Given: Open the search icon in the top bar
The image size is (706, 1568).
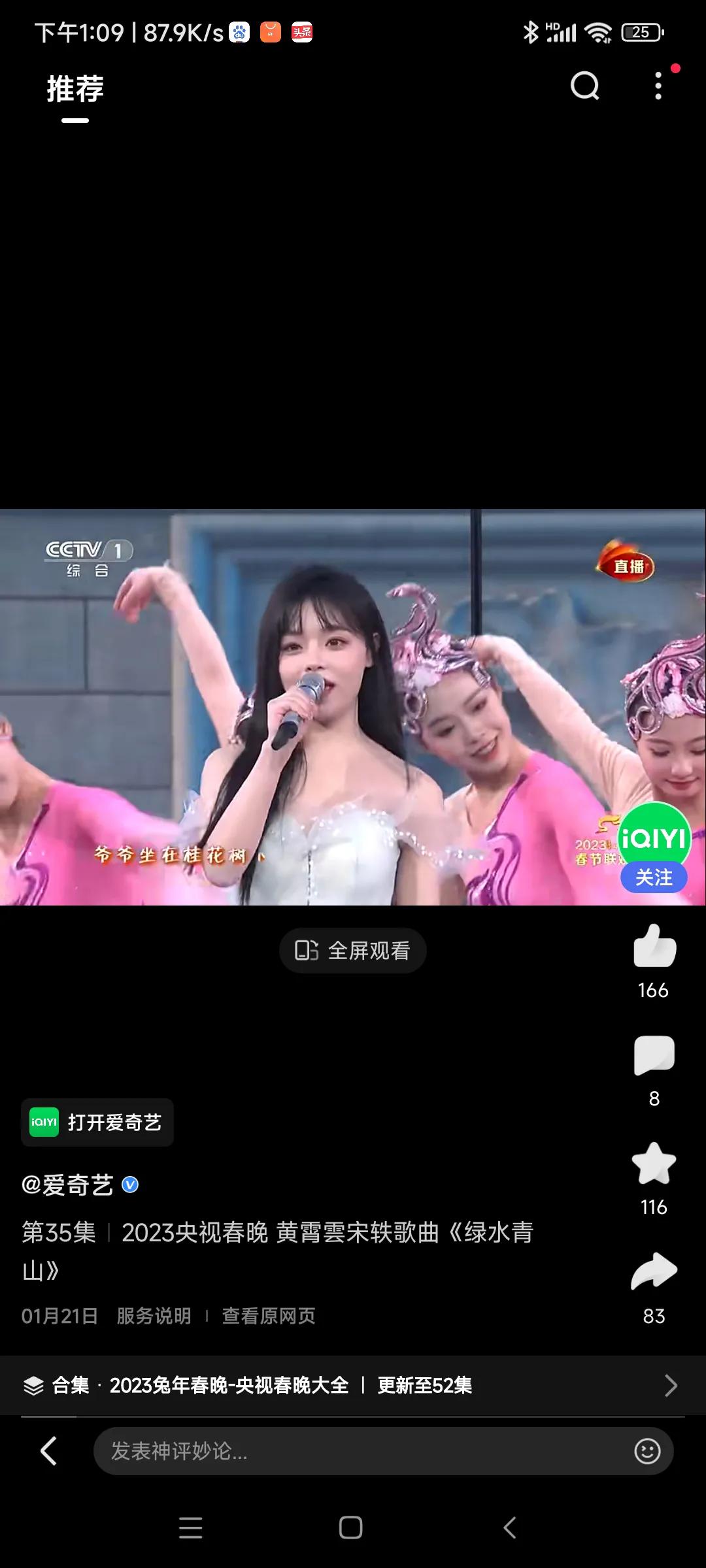Looking at the screenshot, I should (x=584, y=86).
